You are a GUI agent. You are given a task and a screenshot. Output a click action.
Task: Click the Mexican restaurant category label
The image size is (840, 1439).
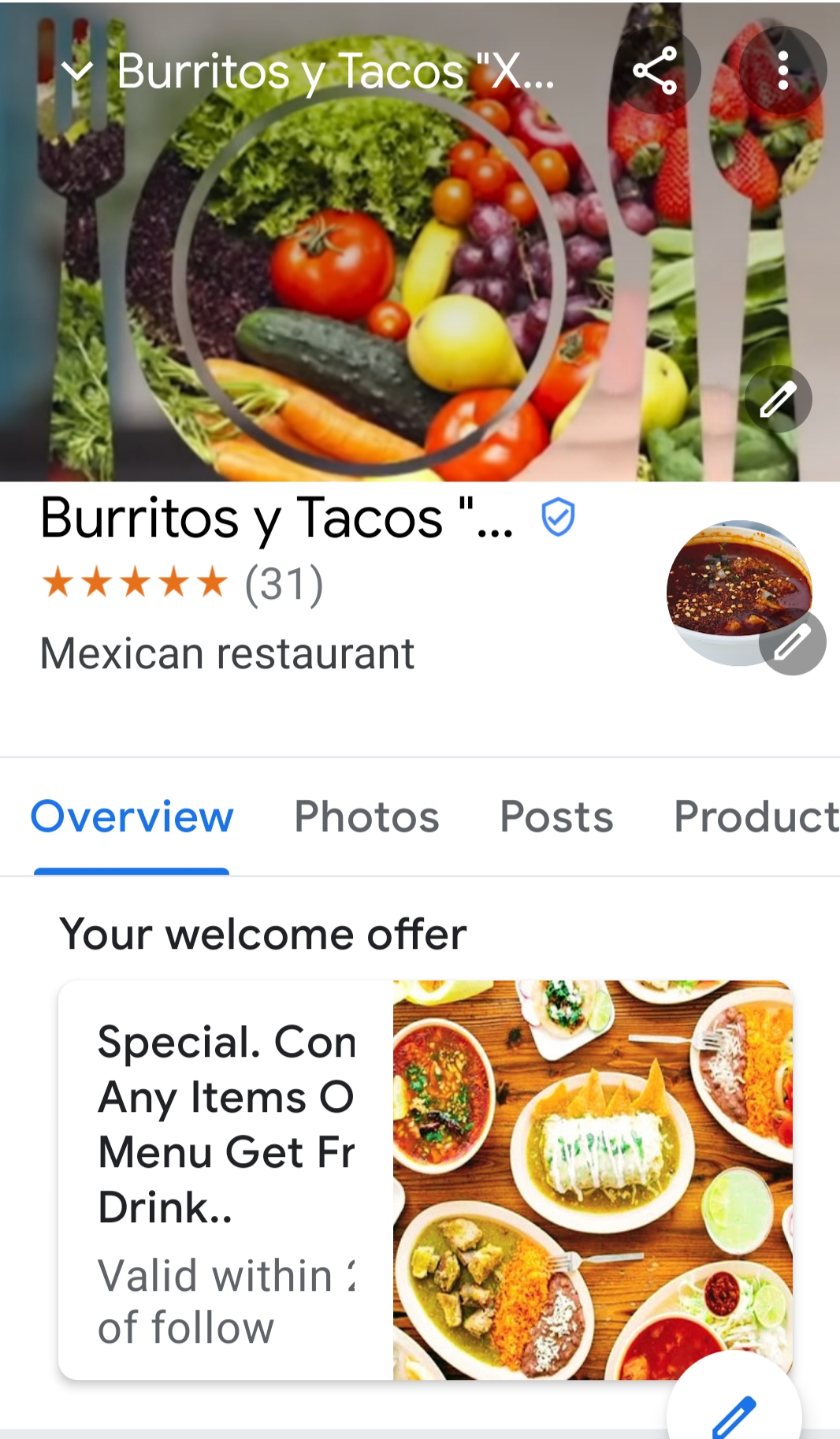227,653
